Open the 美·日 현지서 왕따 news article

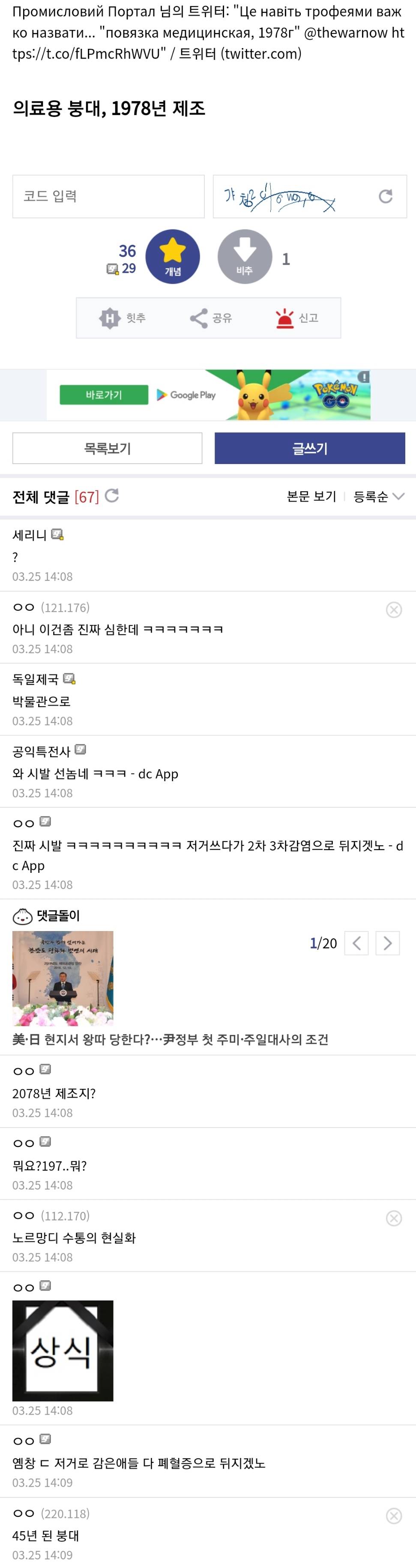(170, 1039)
